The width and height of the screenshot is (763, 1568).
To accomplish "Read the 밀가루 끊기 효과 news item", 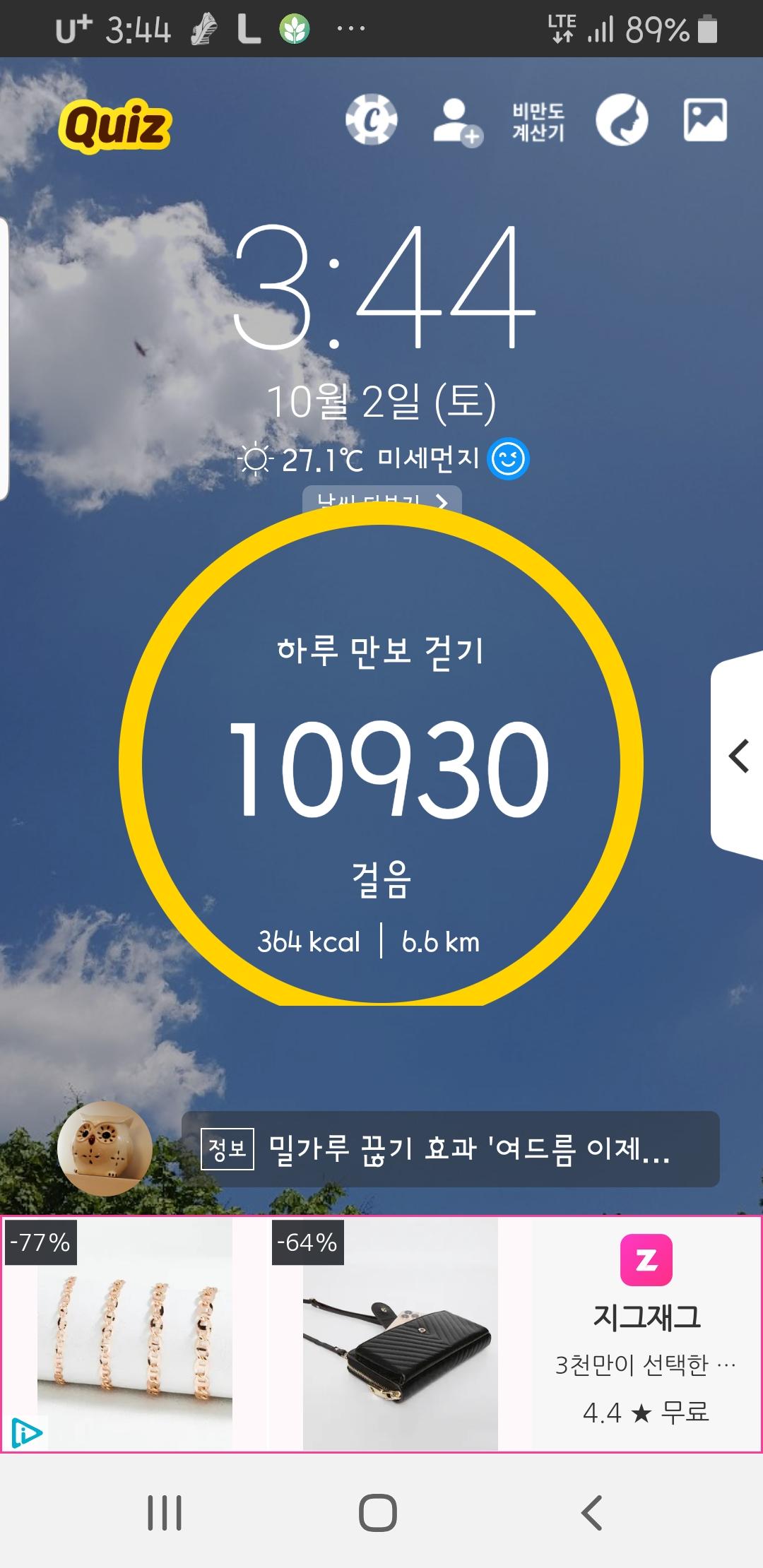I will pos(451,1149).
